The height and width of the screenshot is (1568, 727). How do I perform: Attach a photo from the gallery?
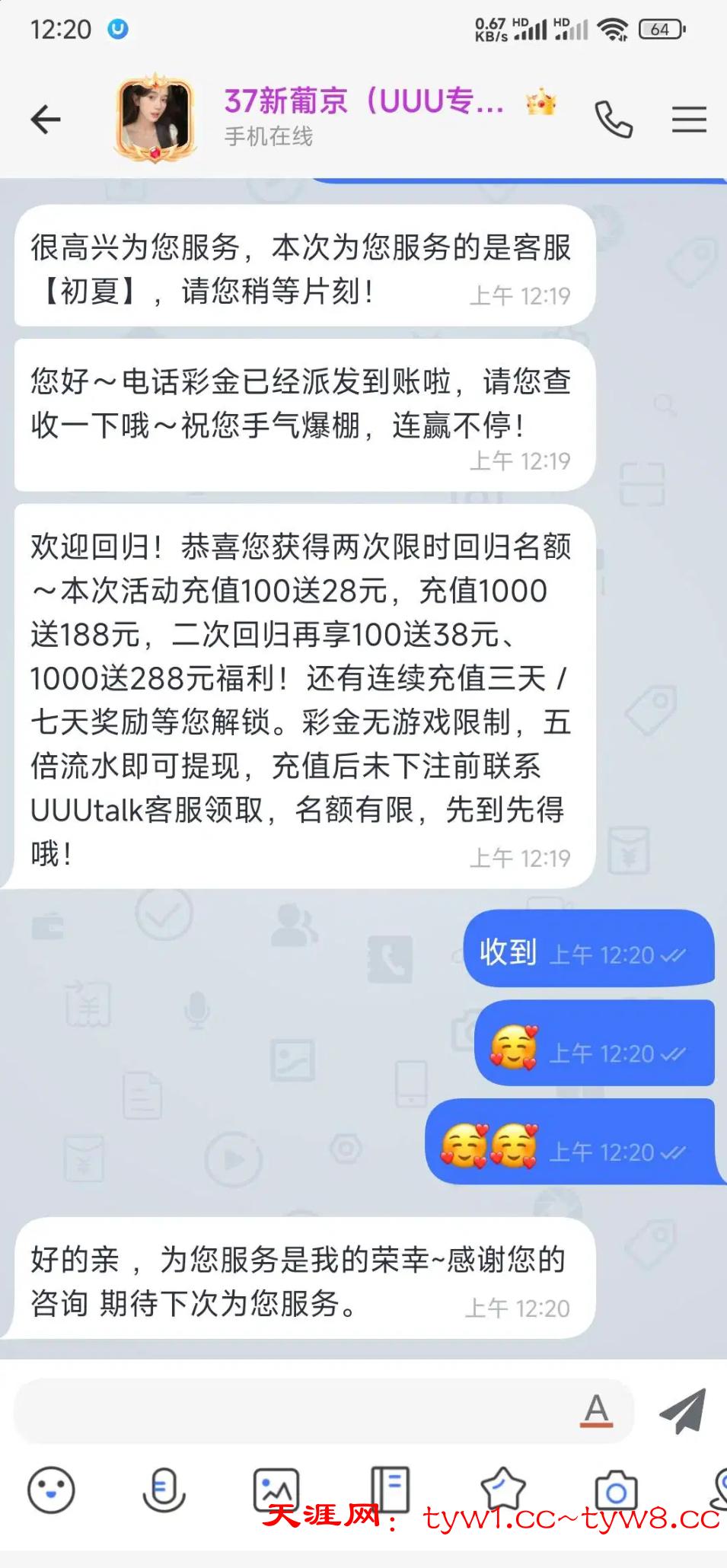tap(276, 1490)
